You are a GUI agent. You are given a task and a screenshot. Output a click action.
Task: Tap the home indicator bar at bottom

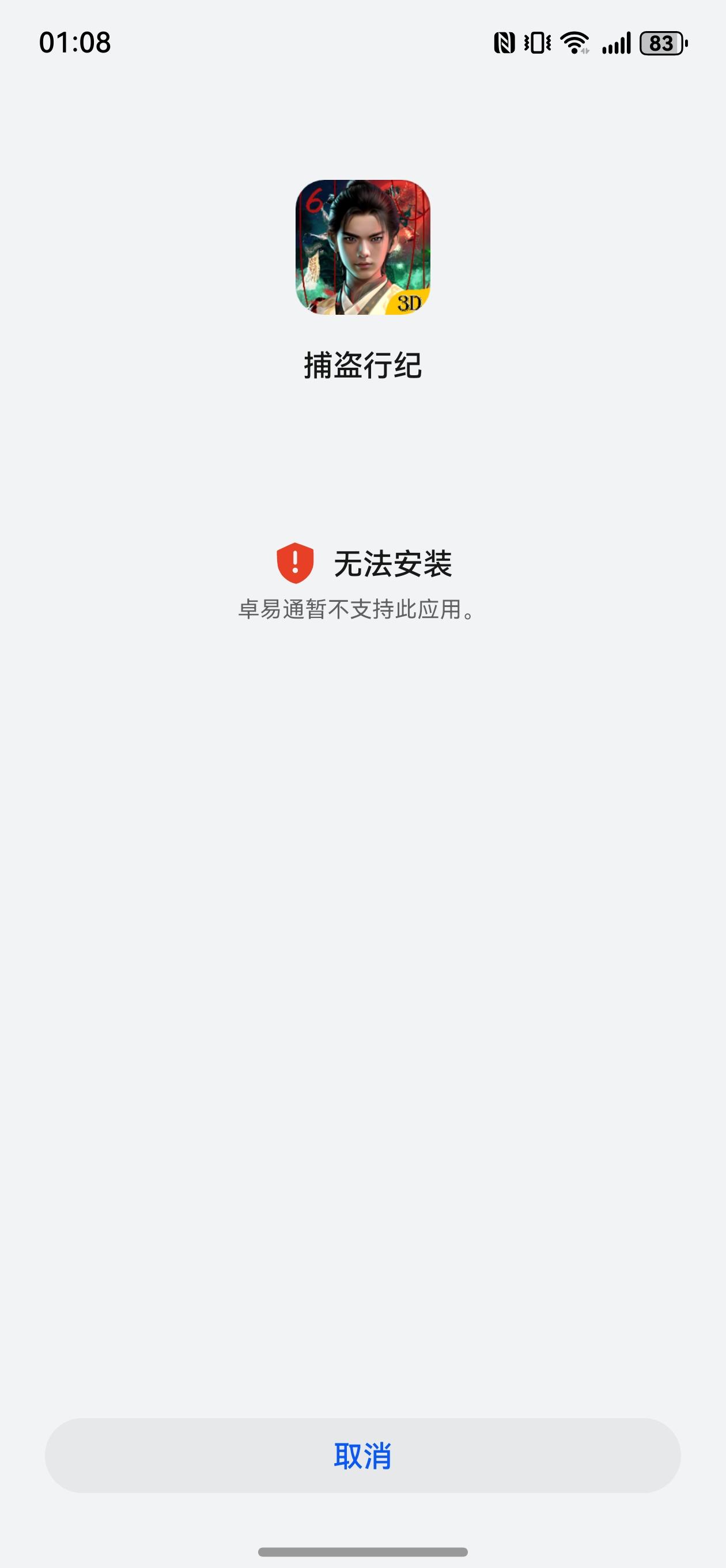pyautogui.click(x=362, y=1550)
